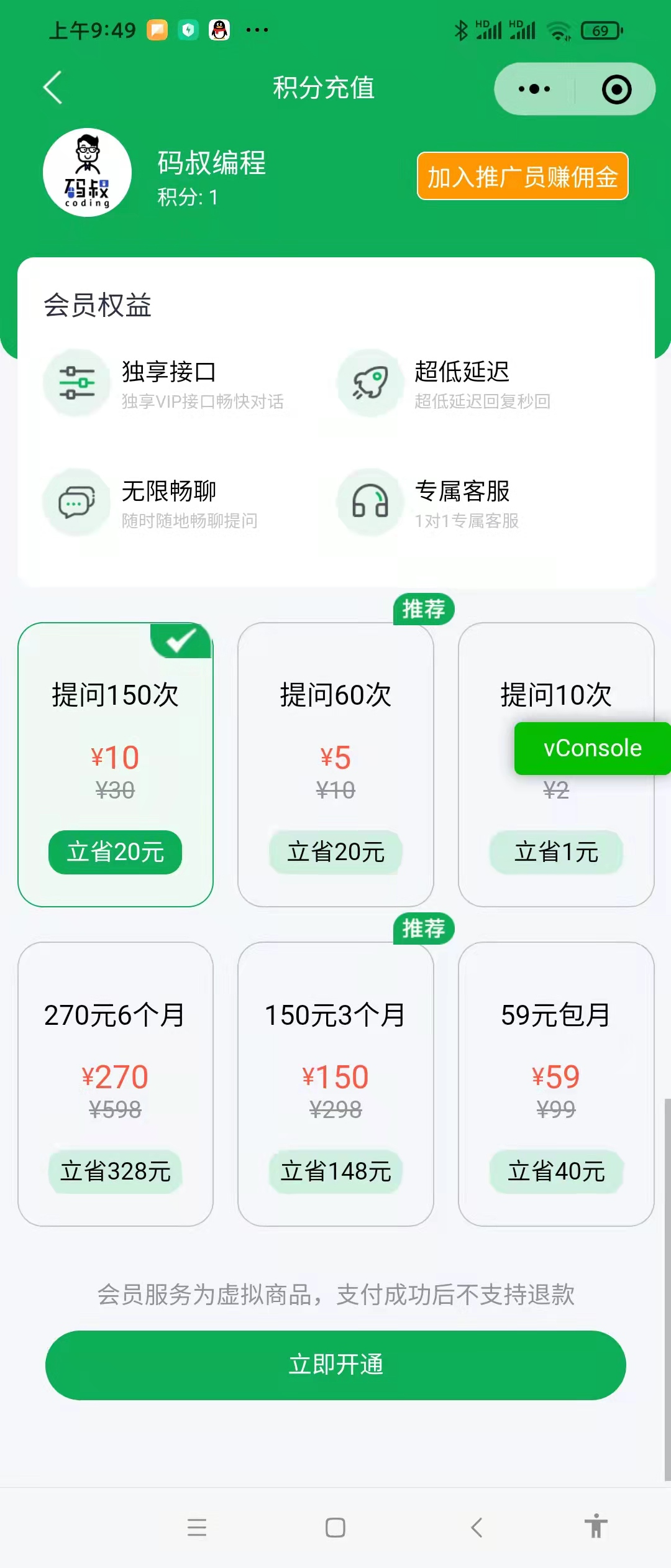This screenshot has height=1568, width=671.
Task: Tap the 码叔编程 profile avatar
Action: point(87,173)
